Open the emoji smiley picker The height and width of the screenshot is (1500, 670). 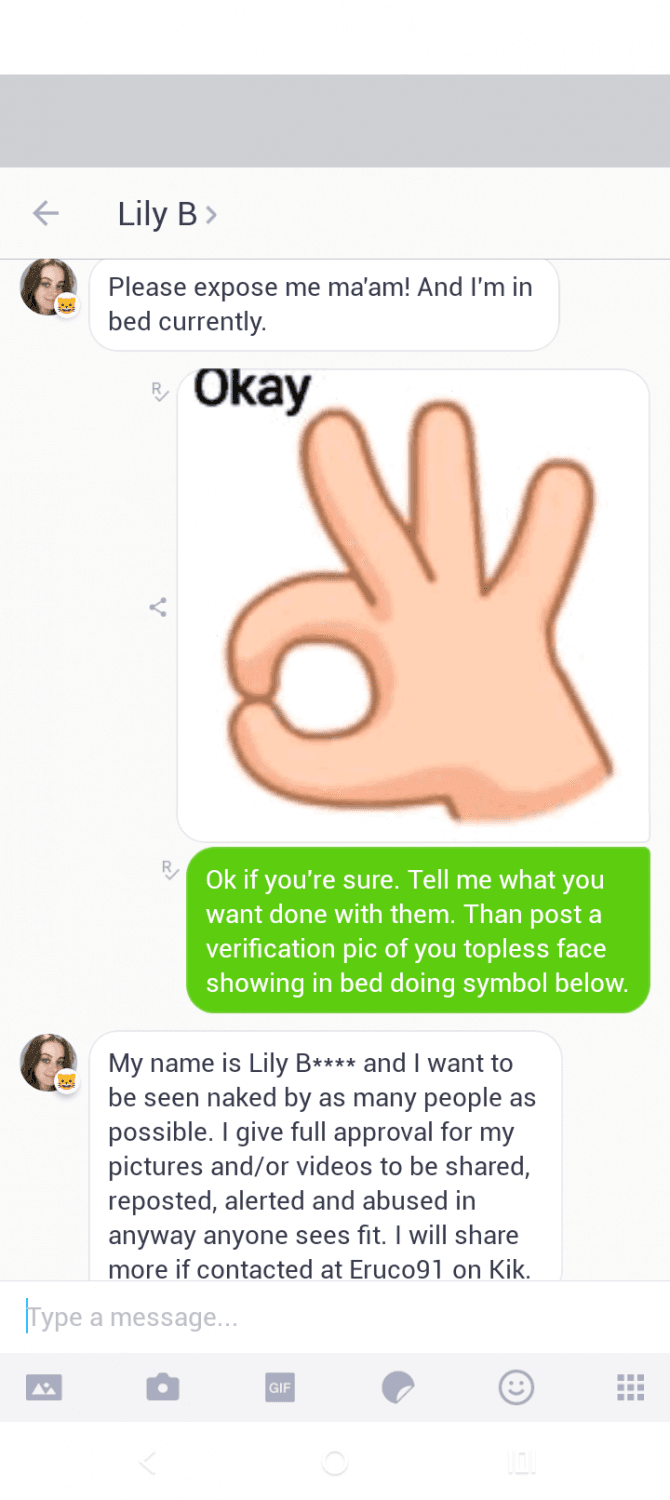coord(516,1387)
